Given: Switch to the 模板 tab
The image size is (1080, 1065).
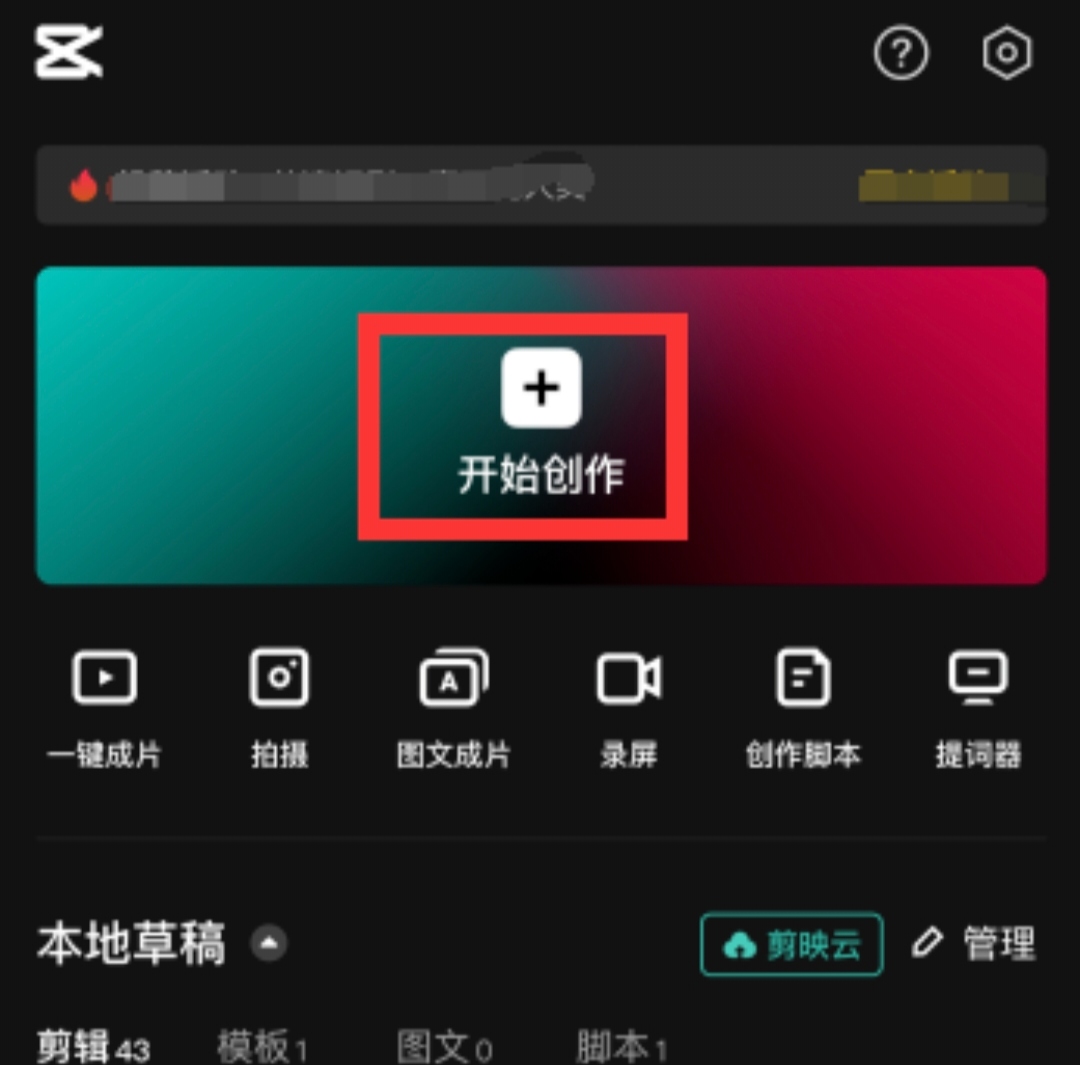Looking at the screenshot, I should [262, 1047].
